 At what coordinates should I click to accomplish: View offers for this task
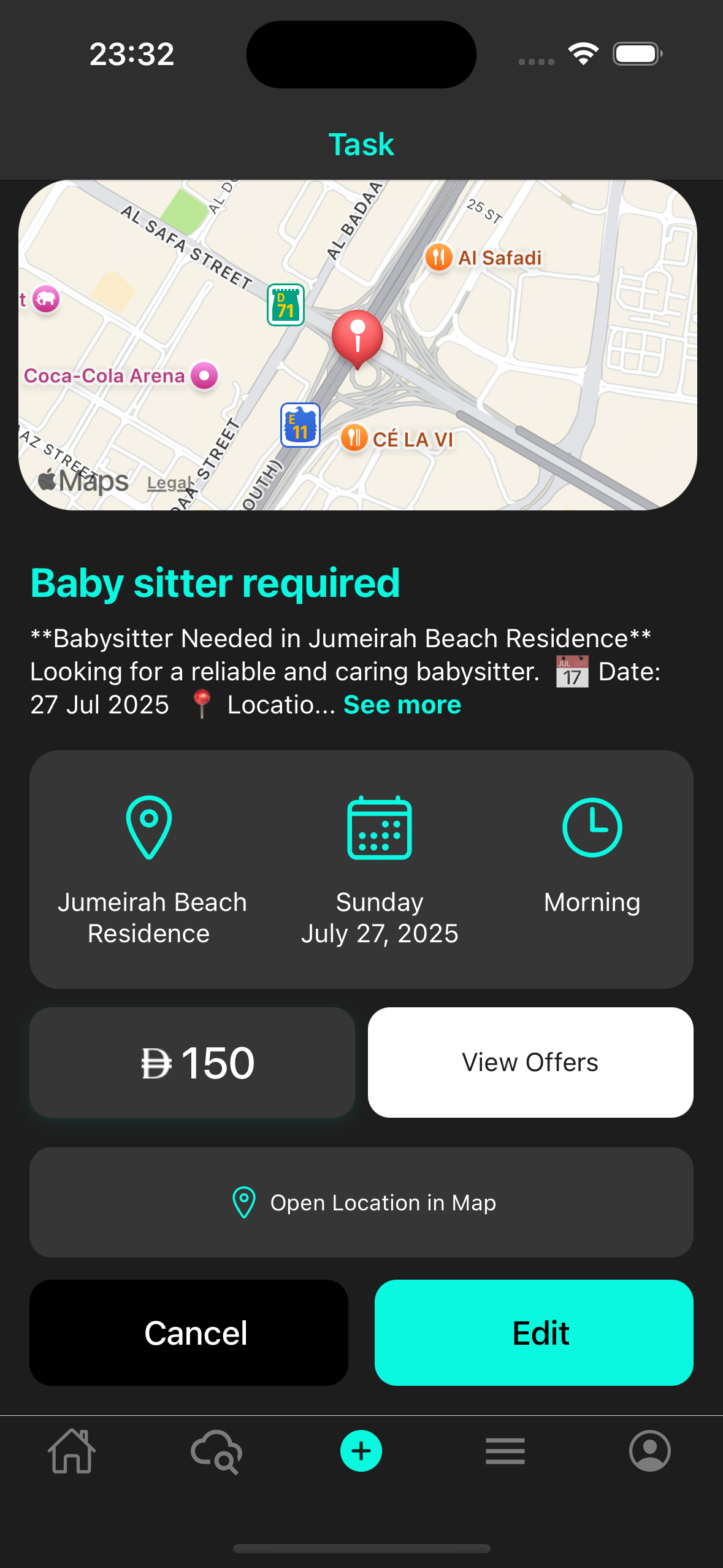(530, 1062)
